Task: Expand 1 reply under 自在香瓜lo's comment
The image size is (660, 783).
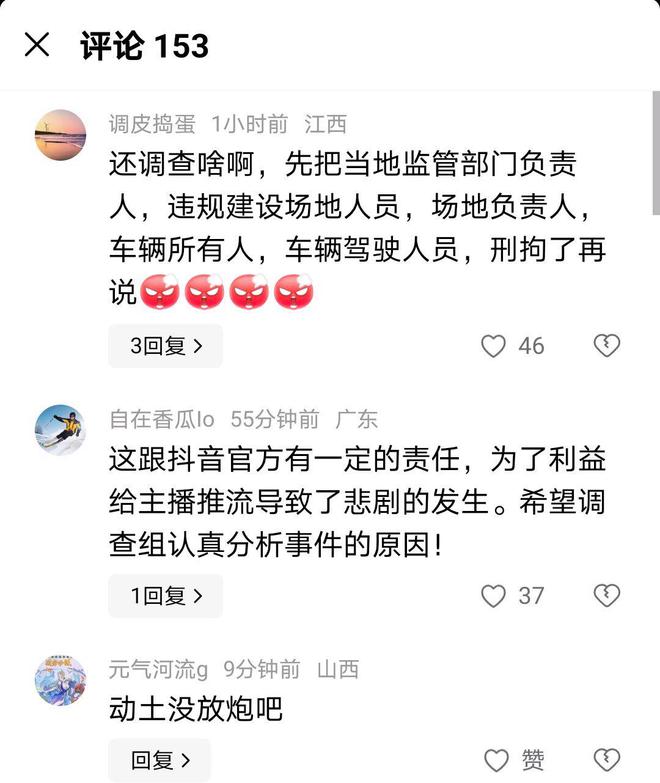Action: tap(165, 596)
